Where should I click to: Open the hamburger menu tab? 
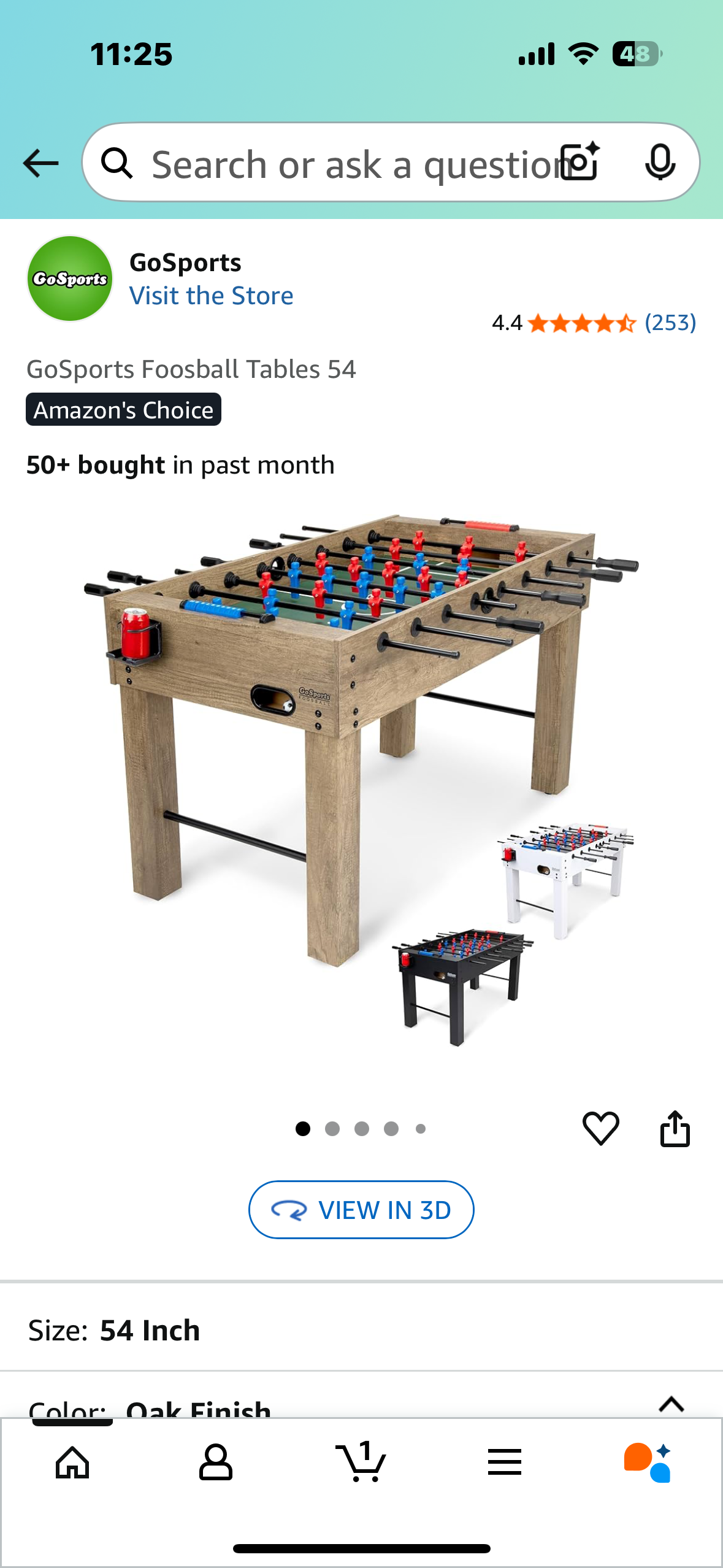point(505,1462)
